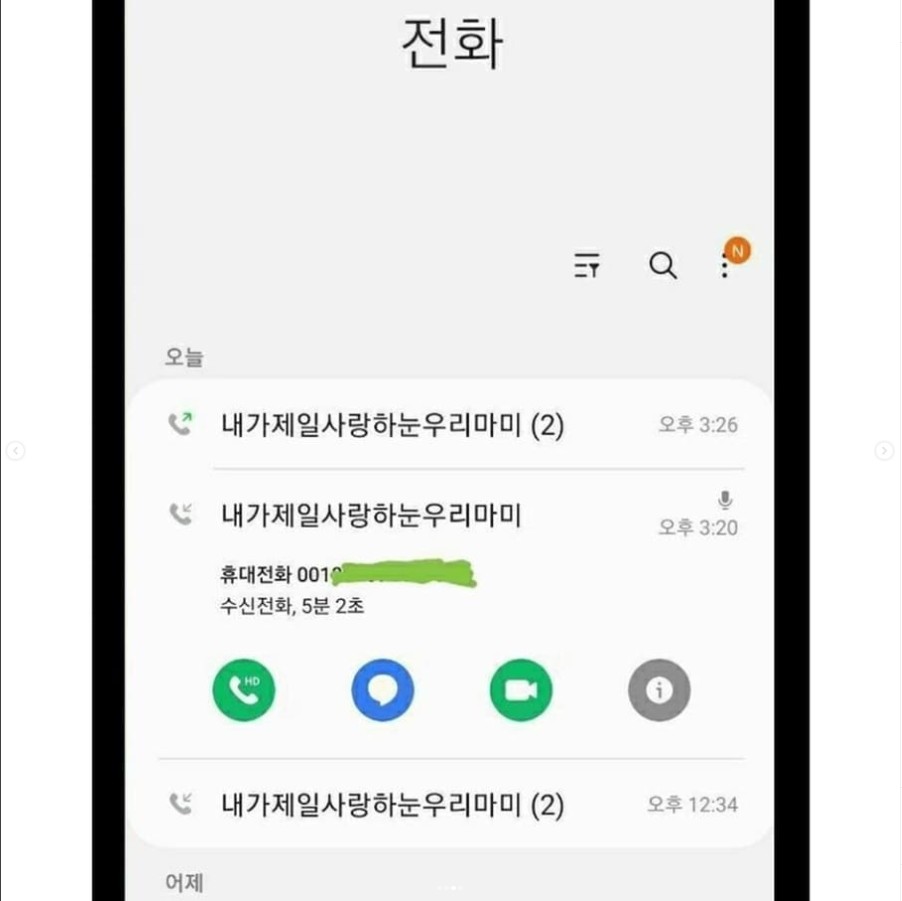Go to the next image with the right arrow

884,450
